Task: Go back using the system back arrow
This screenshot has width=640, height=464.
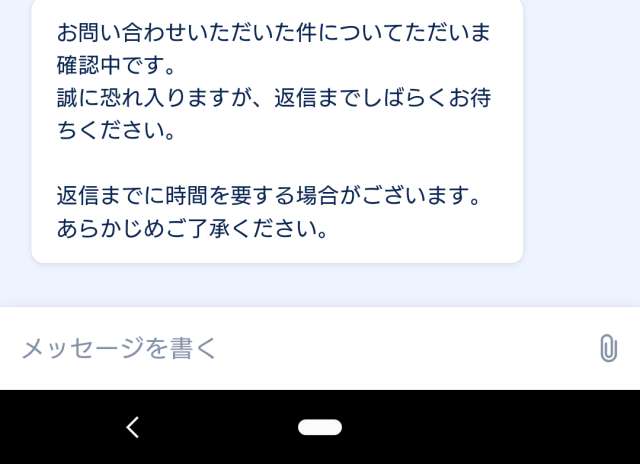Action: [x=132, y=427]
